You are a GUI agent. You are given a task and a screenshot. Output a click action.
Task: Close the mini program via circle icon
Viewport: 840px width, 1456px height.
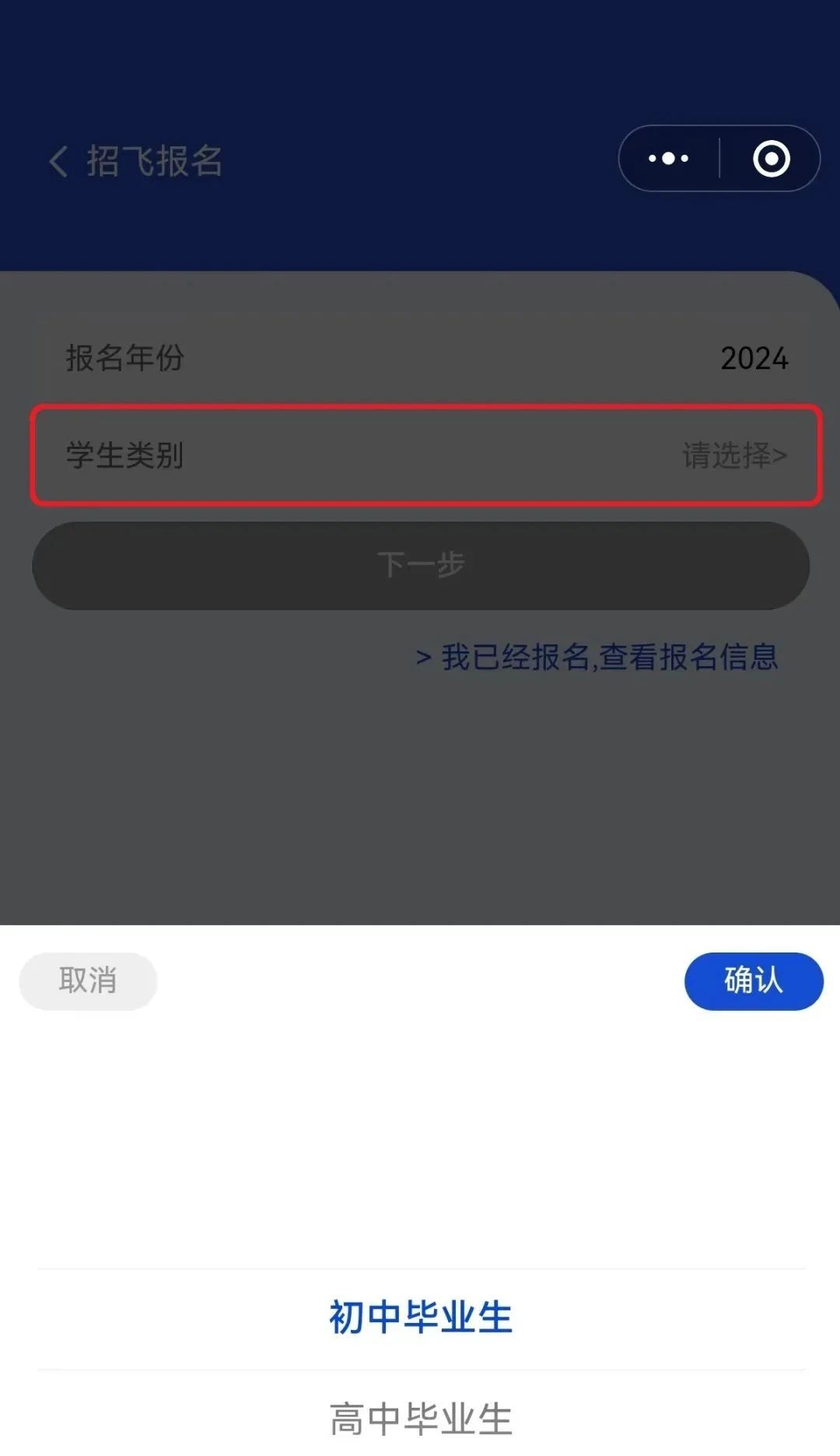(771, 159)
